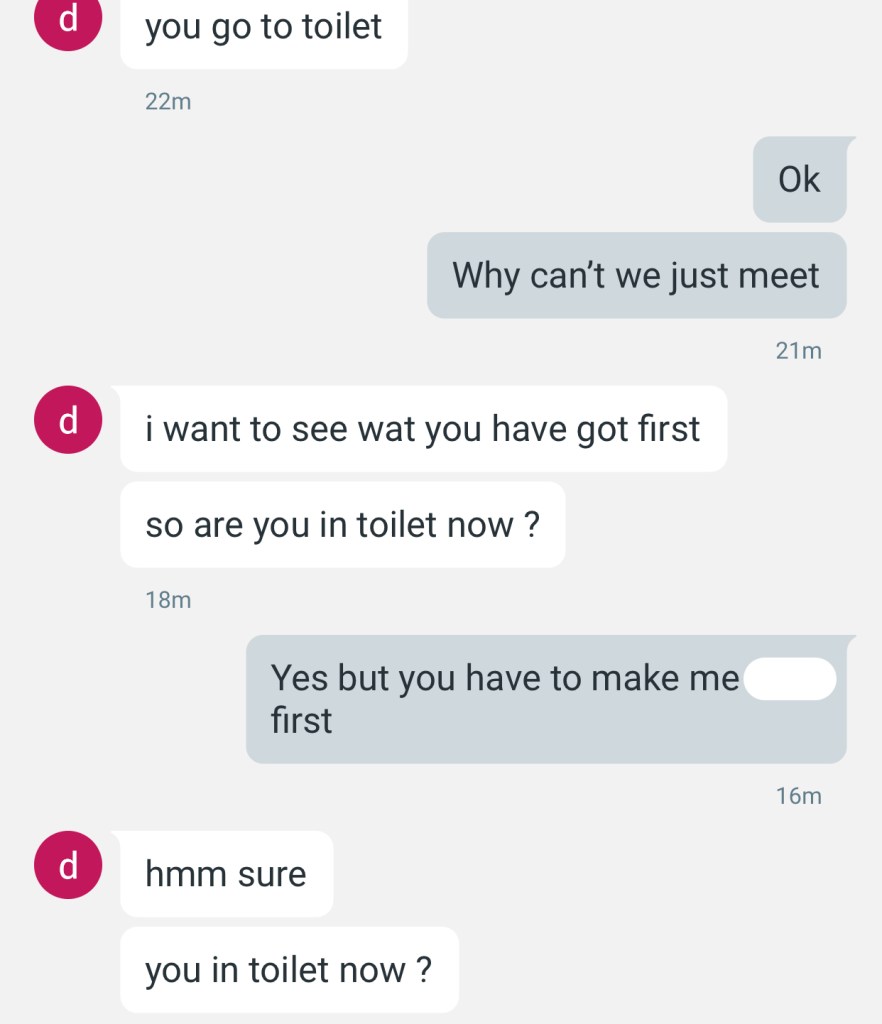882x1024 pixels.
Task: View profile from avatar beside "hmm sure"
Action: click(x=68, y=866)
